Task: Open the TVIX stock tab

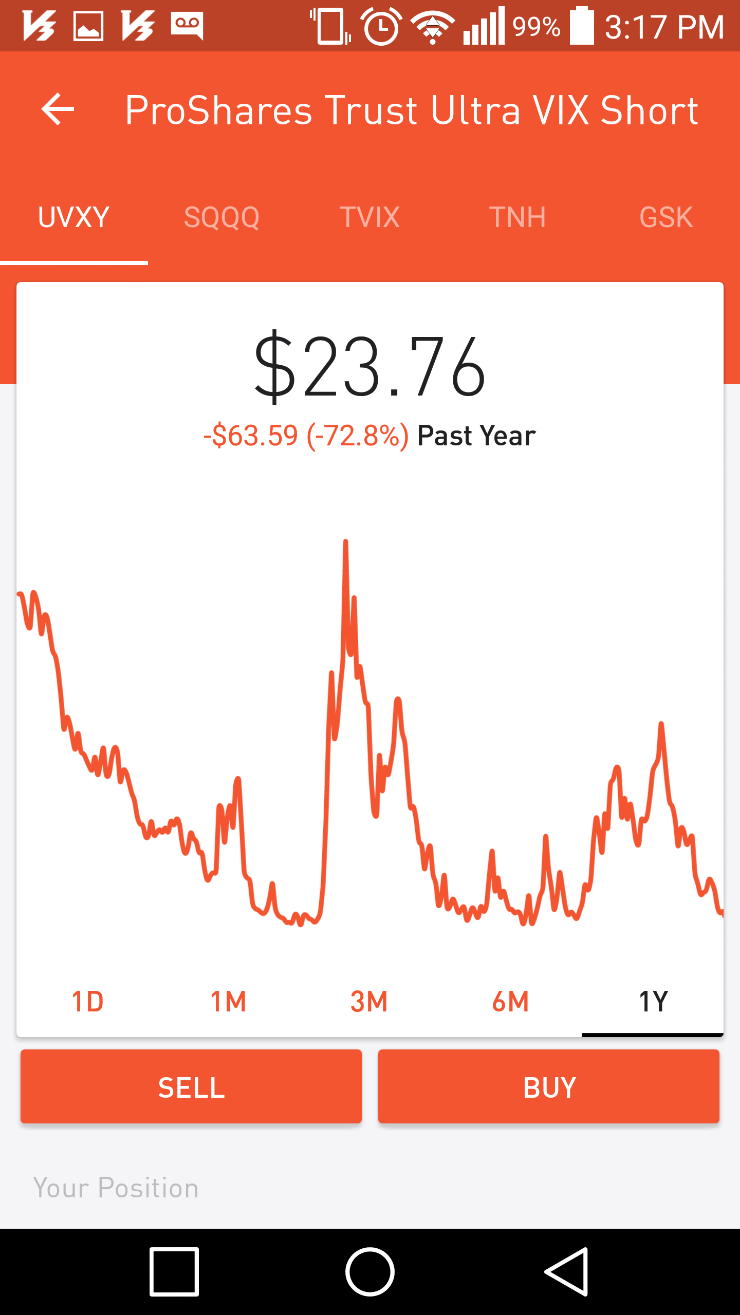Action: pos(369,217)
